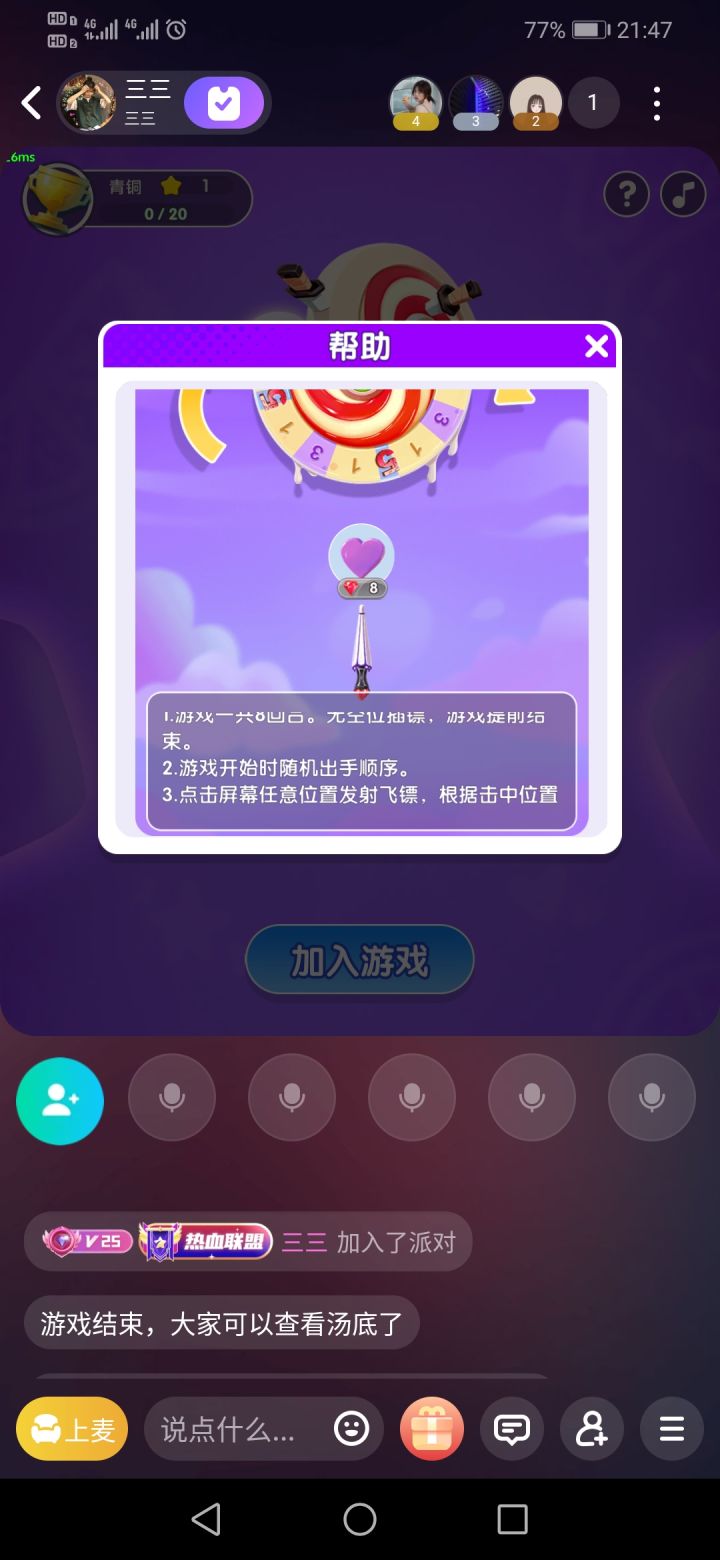The height and width of the screenshot is (1560, 720).
Task: Close the 帮助 dialog
Action: pyautogui.click(x=596, y=346)
